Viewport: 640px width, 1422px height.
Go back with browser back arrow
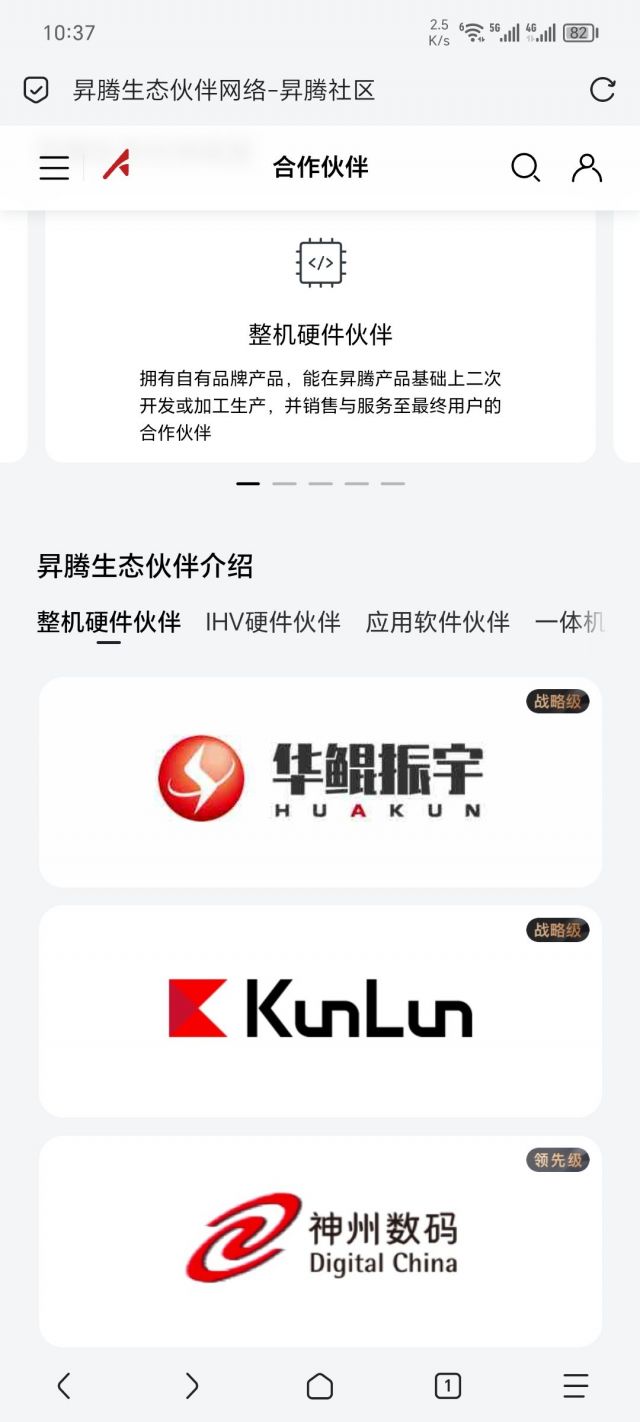pos(64,1385)
